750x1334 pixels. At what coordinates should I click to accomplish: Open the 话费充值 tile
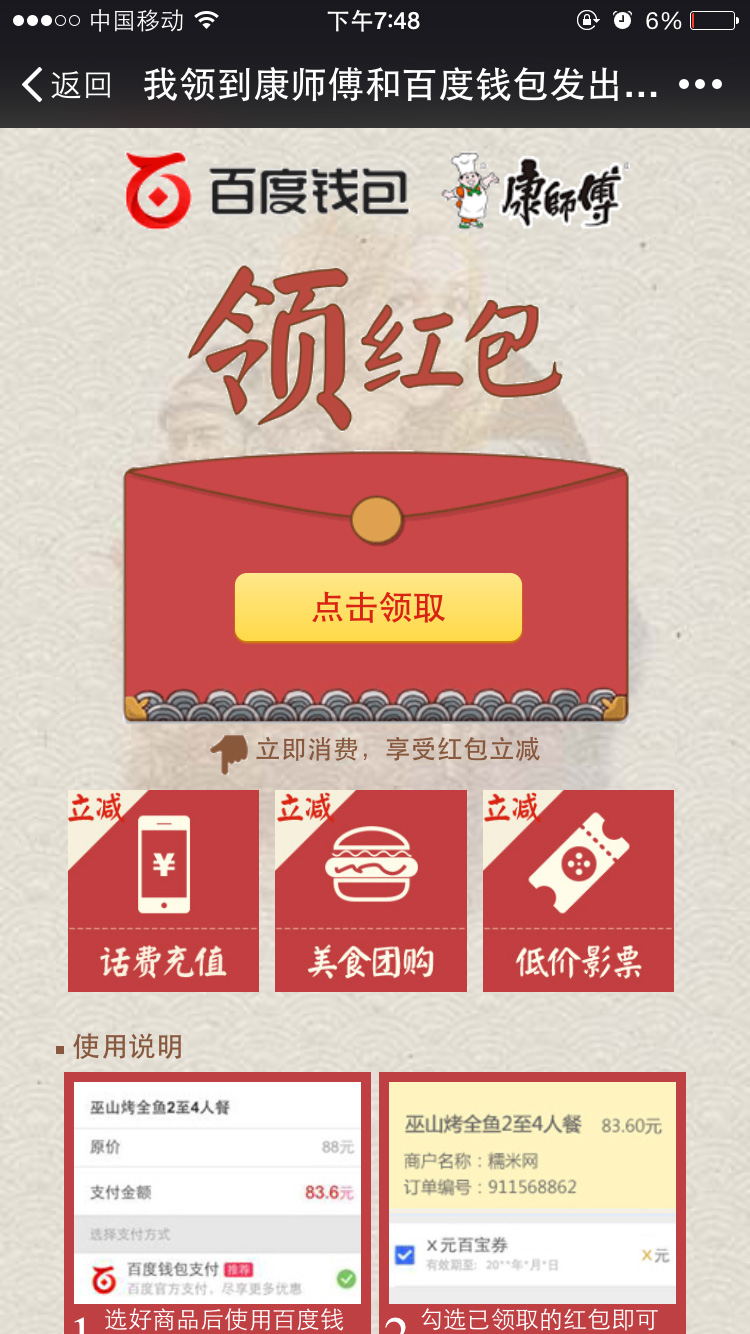pos(163,890)
